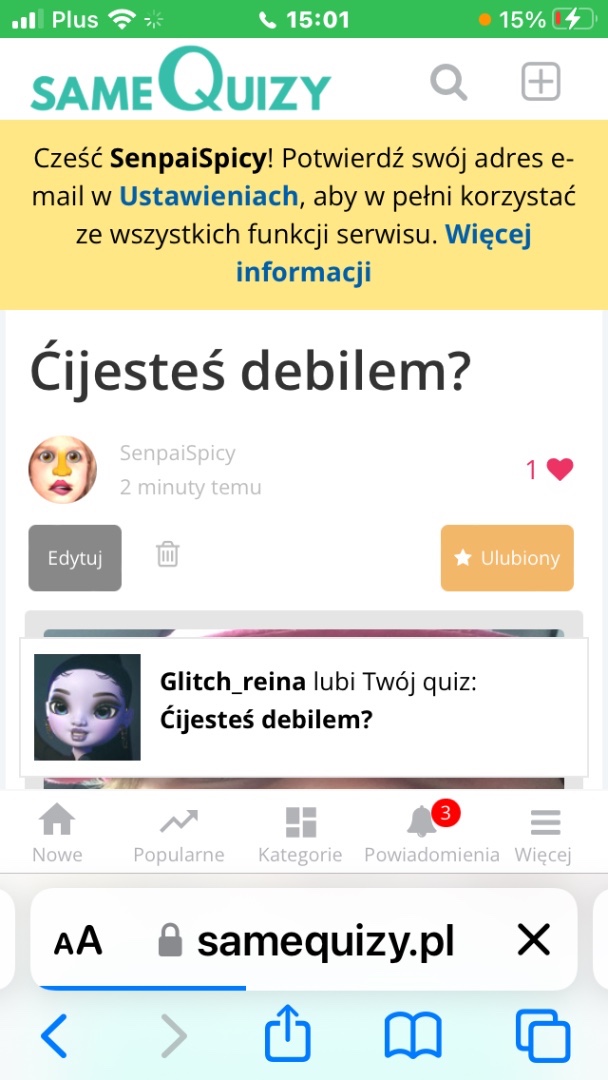Image resolution: width=608 pixels, height=1080 pixels.
Task: Like the quiz with heart icon
Action: click(559, 469)
